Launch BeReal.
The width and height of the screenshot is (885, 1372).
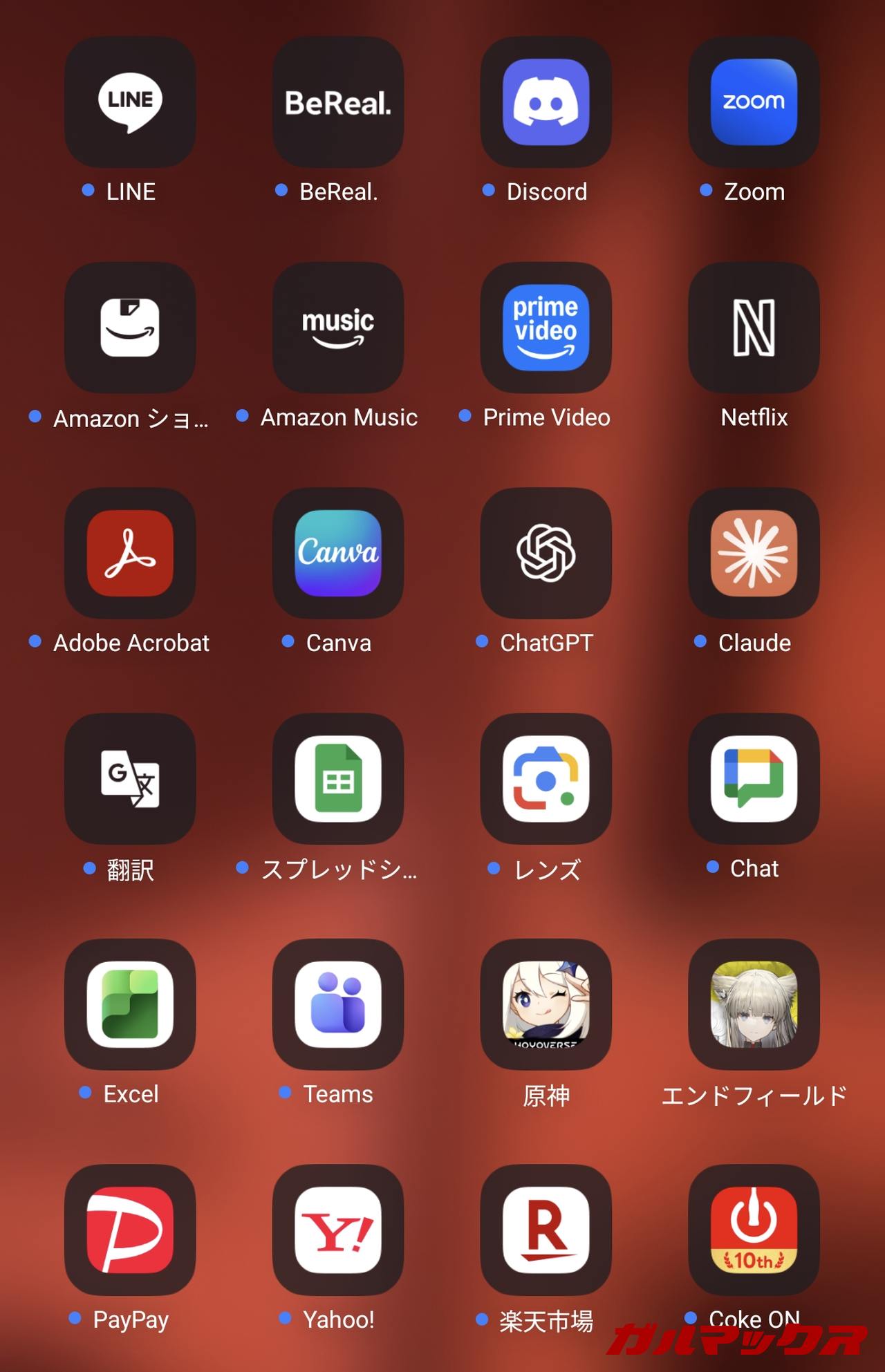pyautogui.click(x=338, y=102)
